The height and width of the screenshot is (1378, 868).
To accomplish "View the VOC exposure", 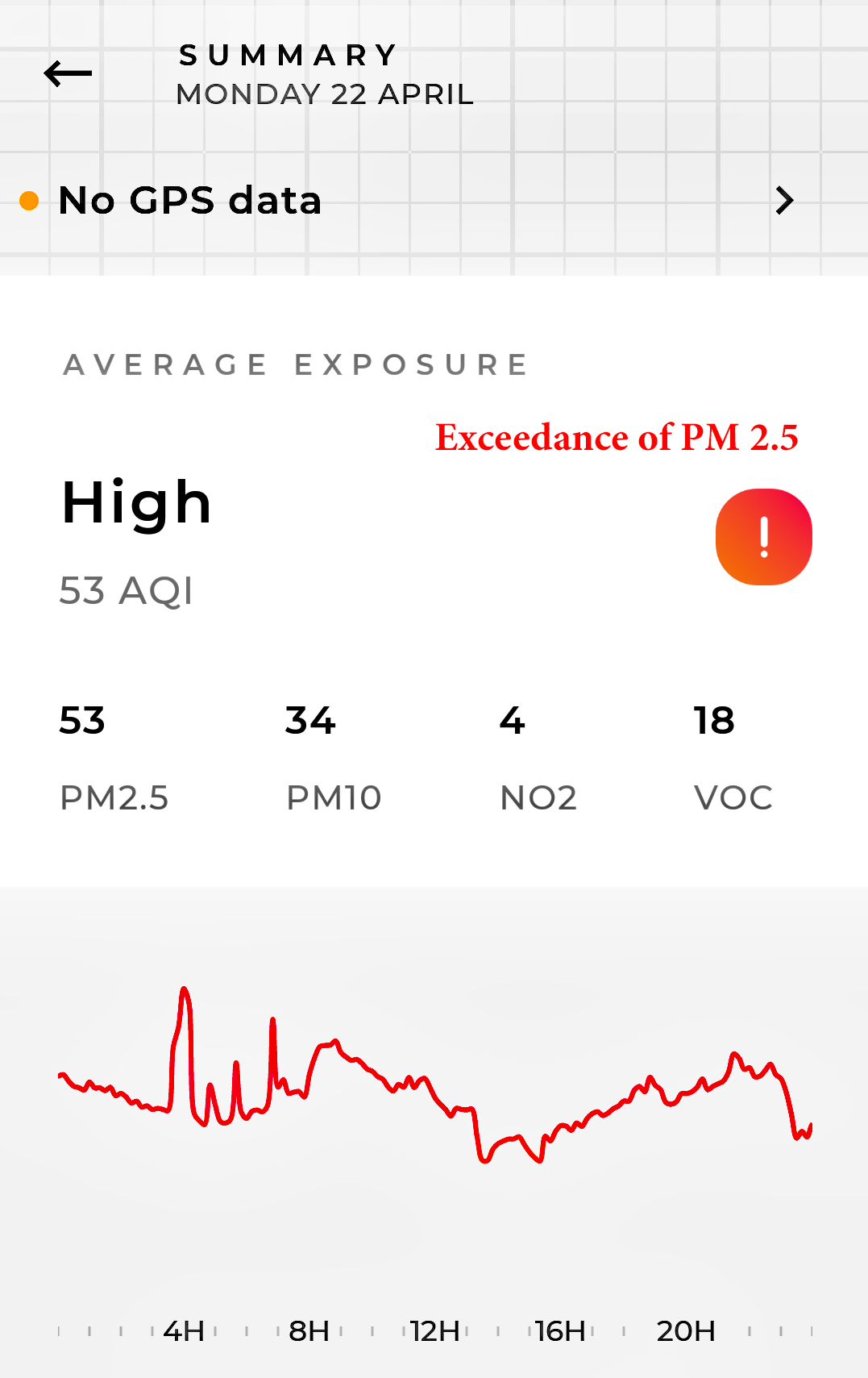I will coord(732,756).
